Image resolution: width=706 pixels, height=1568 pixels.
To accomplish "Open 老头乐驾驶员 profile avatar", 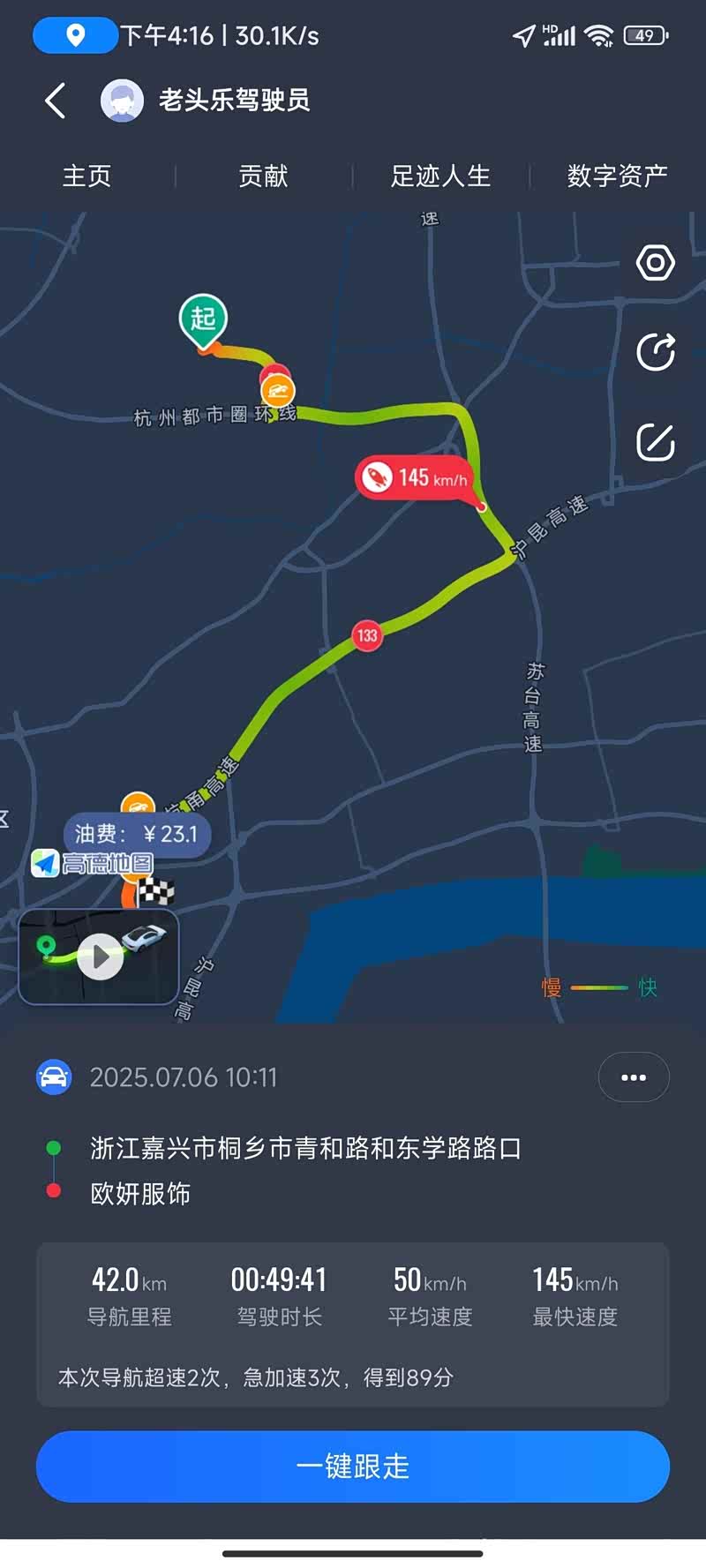I will (122, 101).
